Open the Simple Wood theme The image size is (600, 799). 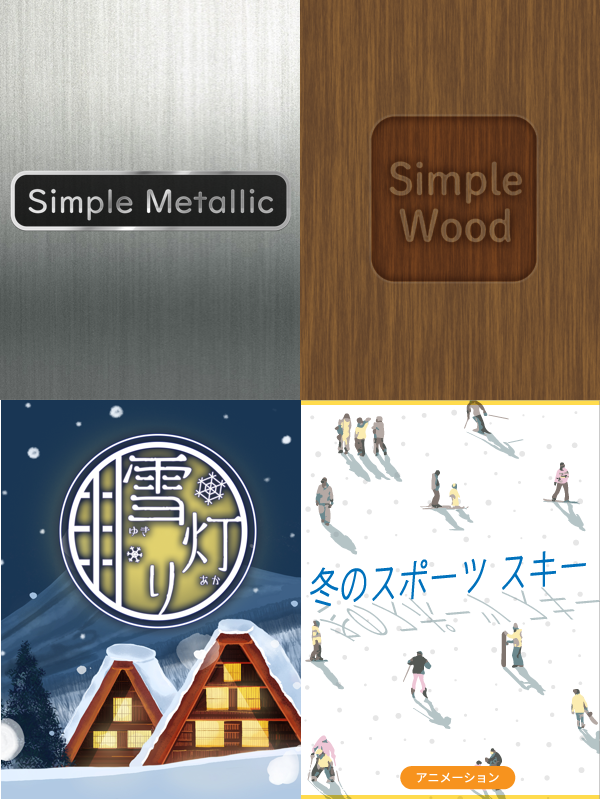pyautogui.click(x=450, y=200)
